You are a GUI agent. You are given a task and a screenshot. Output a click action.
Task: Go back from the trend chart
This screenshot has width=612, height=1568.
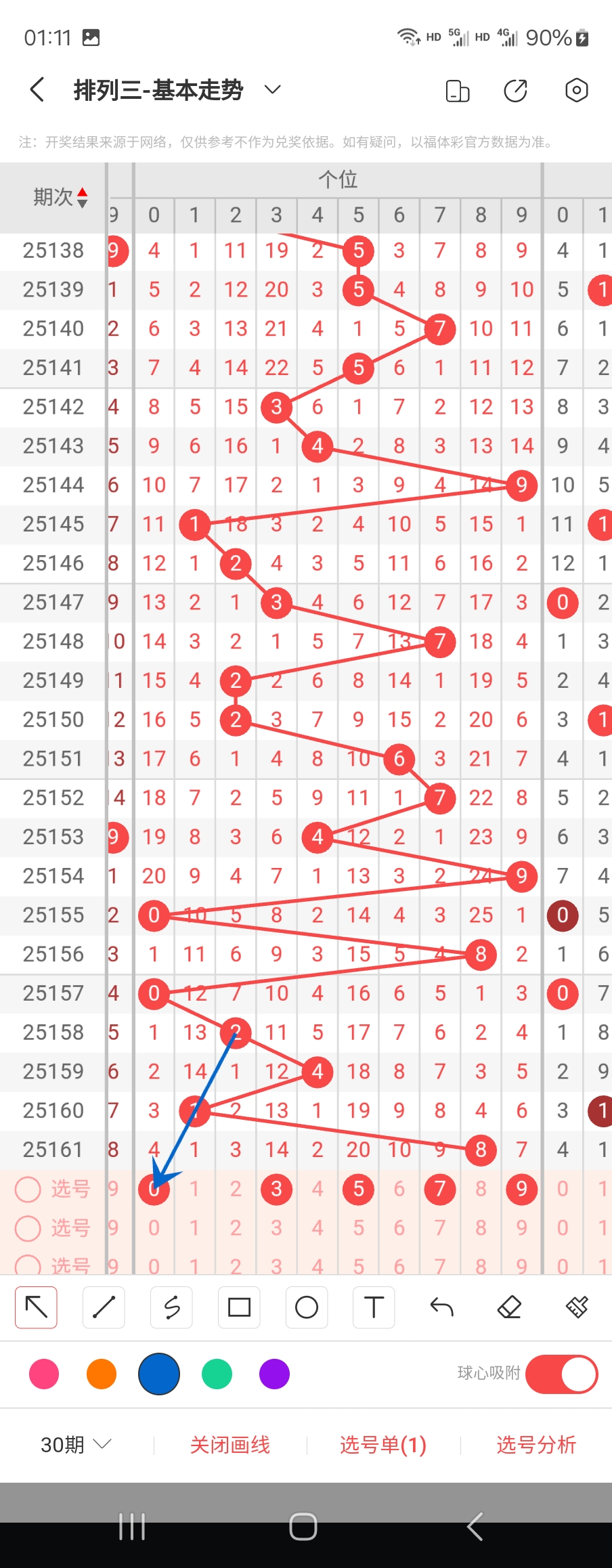pyautogui.click(x=38, y=90)
